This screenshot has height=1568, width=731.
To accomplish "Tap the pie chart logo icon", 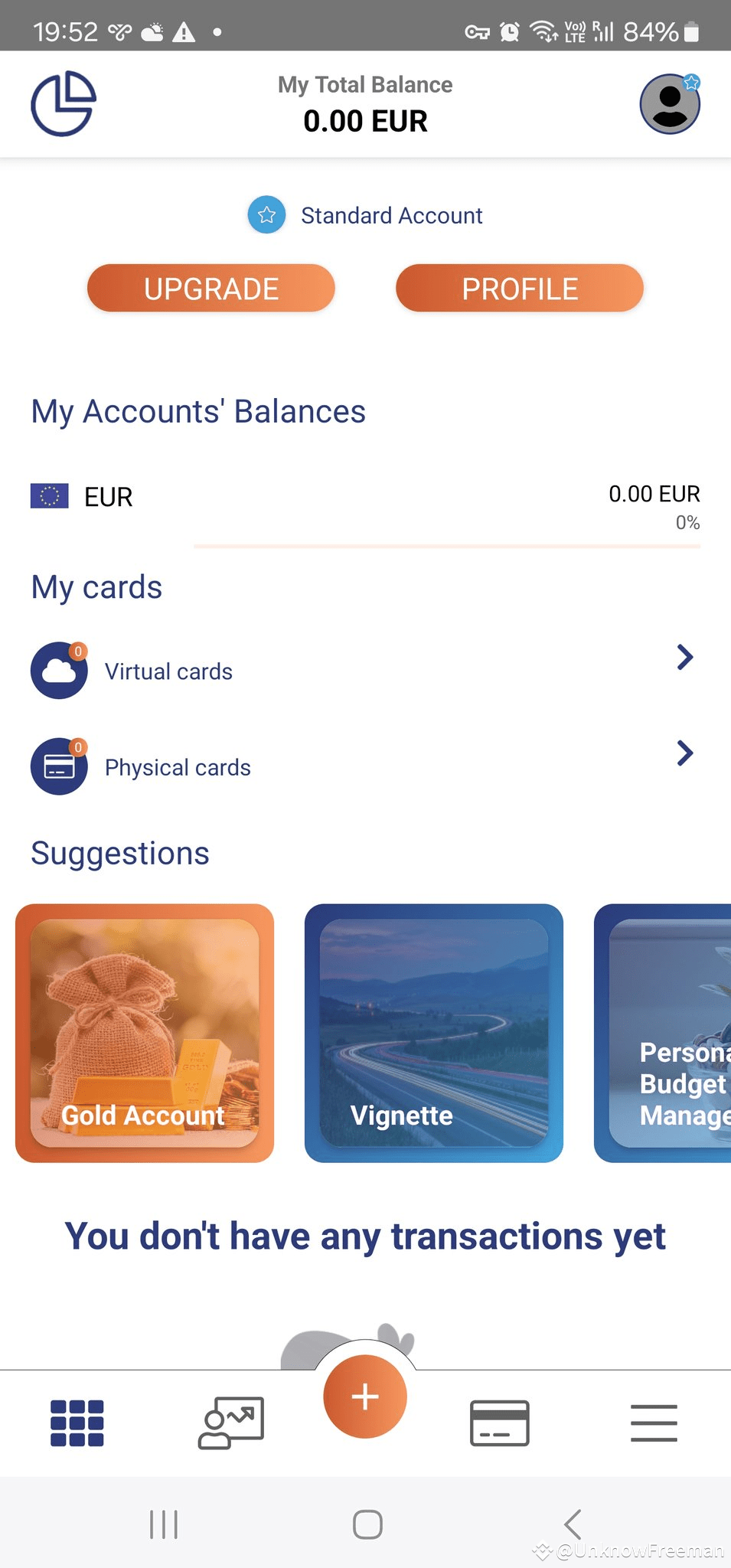I will pos(64,104).
